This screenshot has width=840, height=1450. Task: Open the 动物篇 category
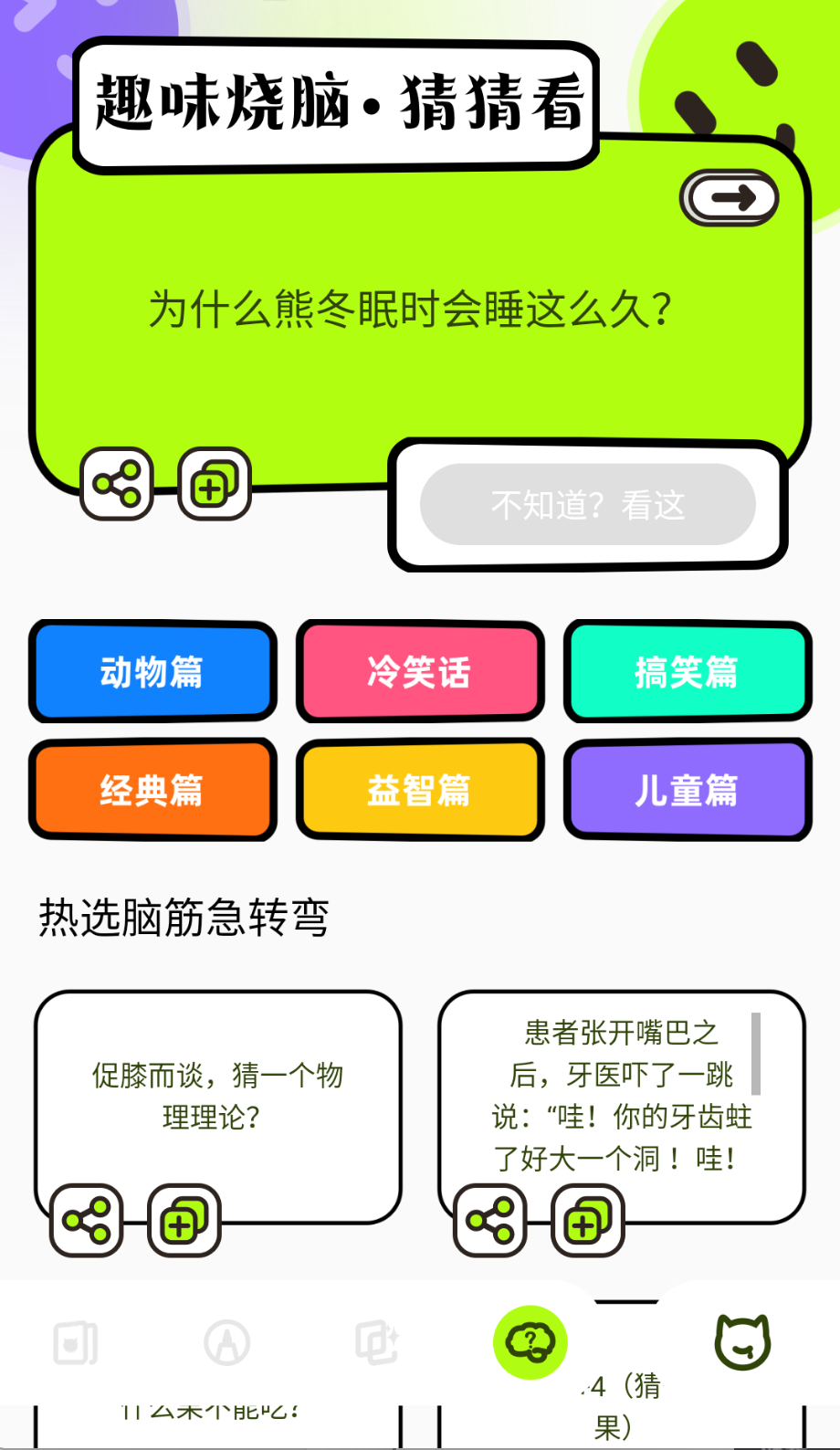click(x=152, y=672)
